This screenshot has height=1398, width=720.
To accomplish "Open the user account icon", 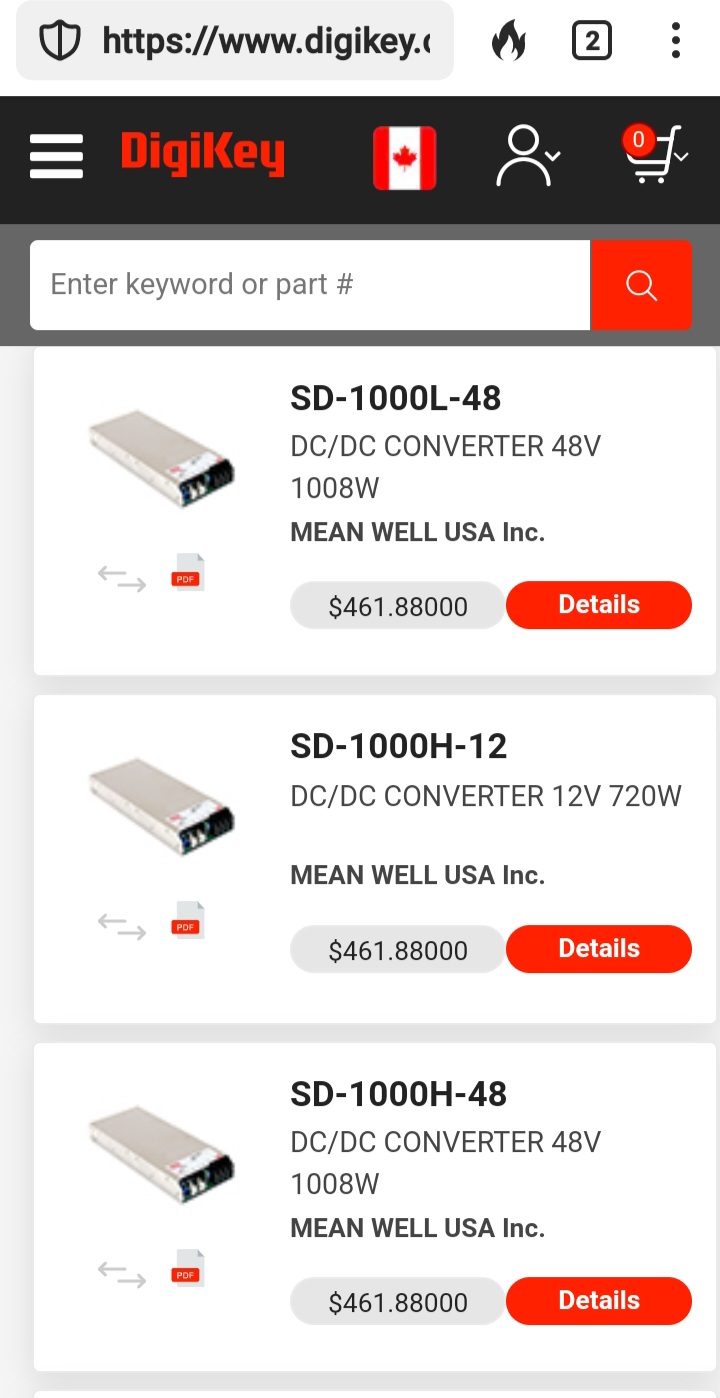I will pyautogui.click(x=520, y=156).
